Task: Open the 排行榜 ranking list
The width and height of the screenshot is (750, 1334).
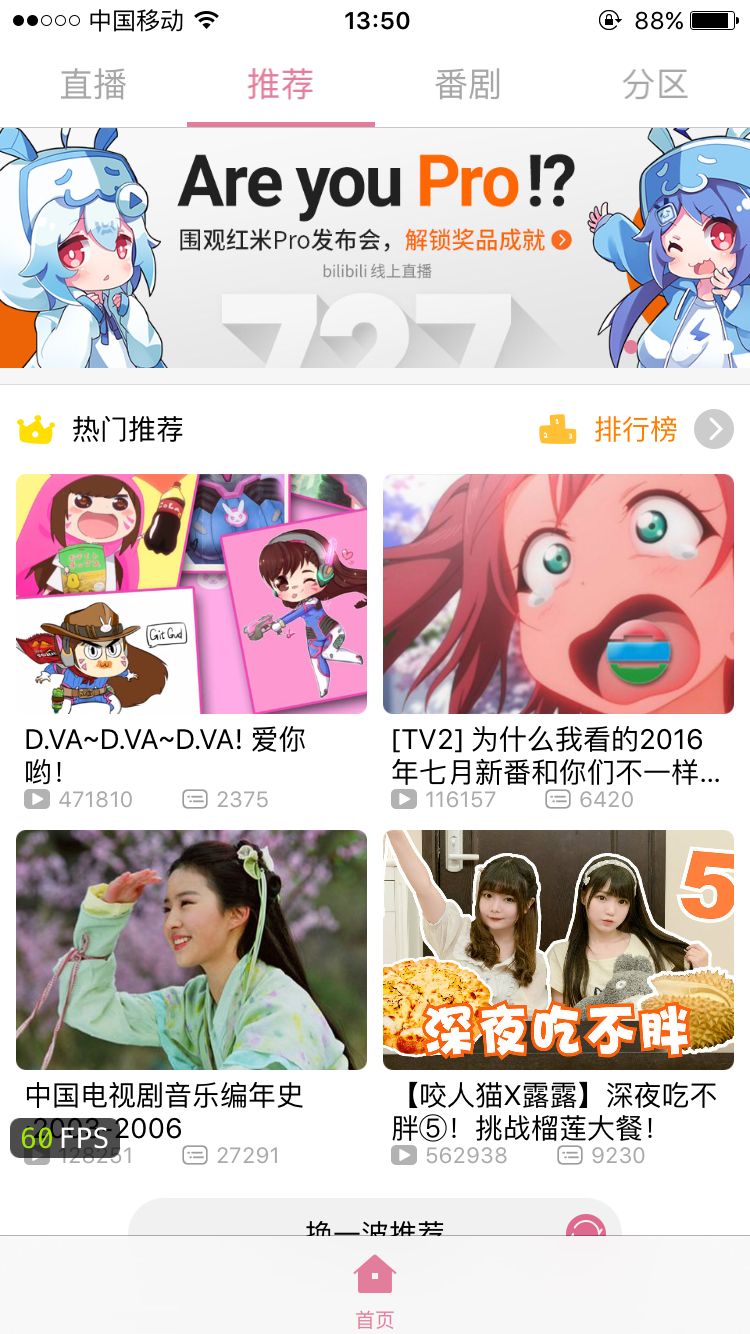Action: tap(636, 430)
